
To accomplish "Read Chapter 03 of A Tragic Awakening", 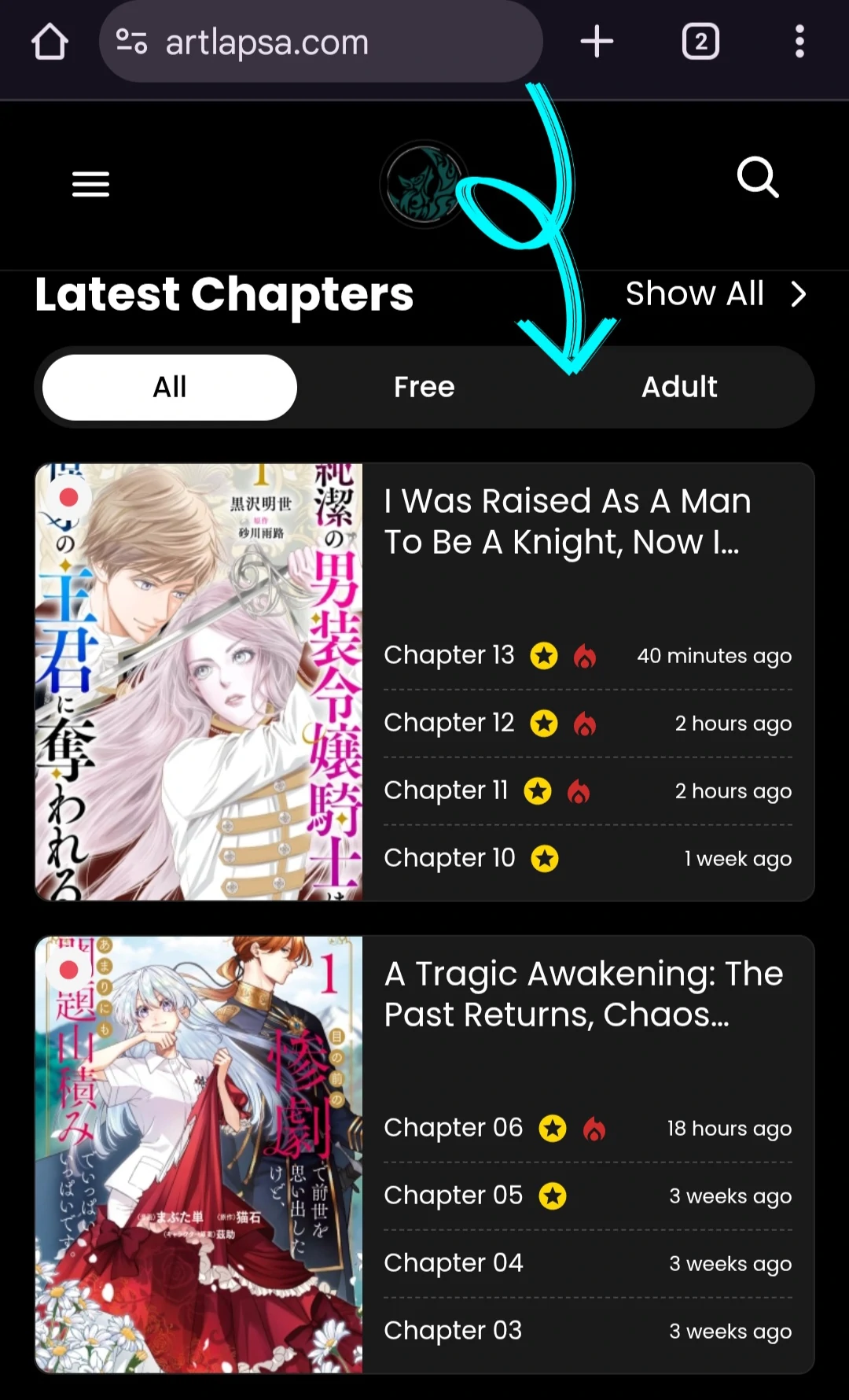I will pyautogui.click(x=453, y=1331).
